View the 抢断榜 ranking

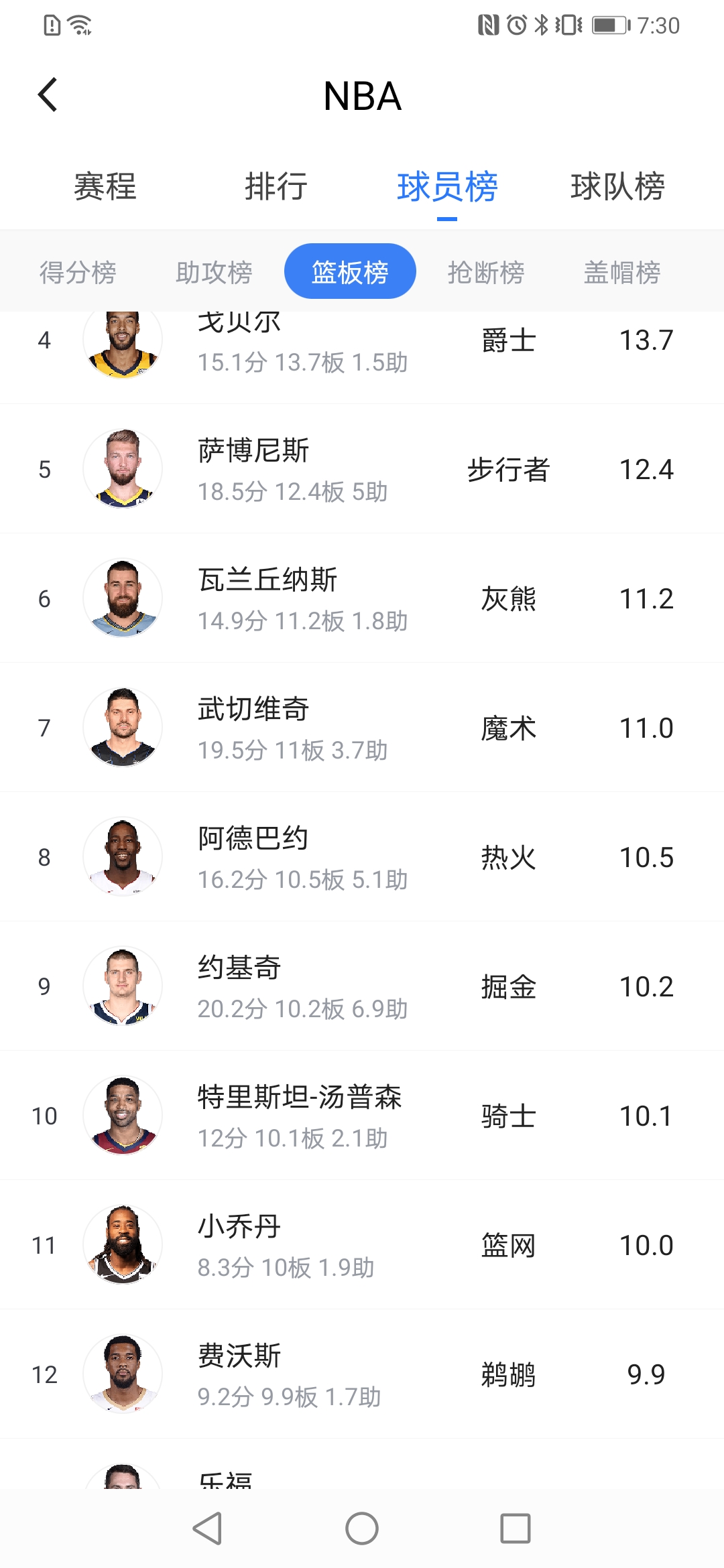click(486, 272)
